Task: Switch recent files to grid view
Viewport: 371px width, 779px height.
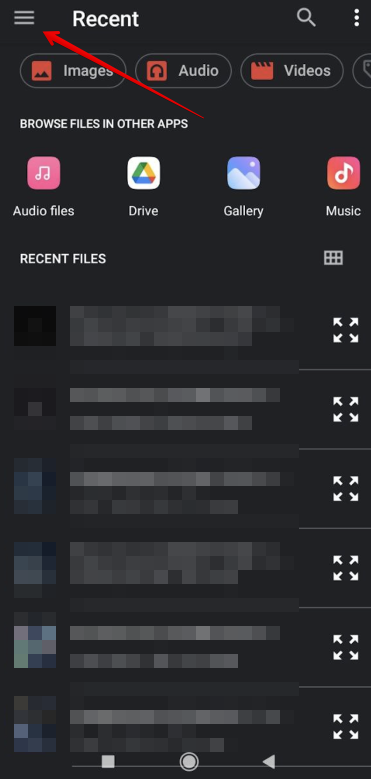Action: click(x=333, y=258)
